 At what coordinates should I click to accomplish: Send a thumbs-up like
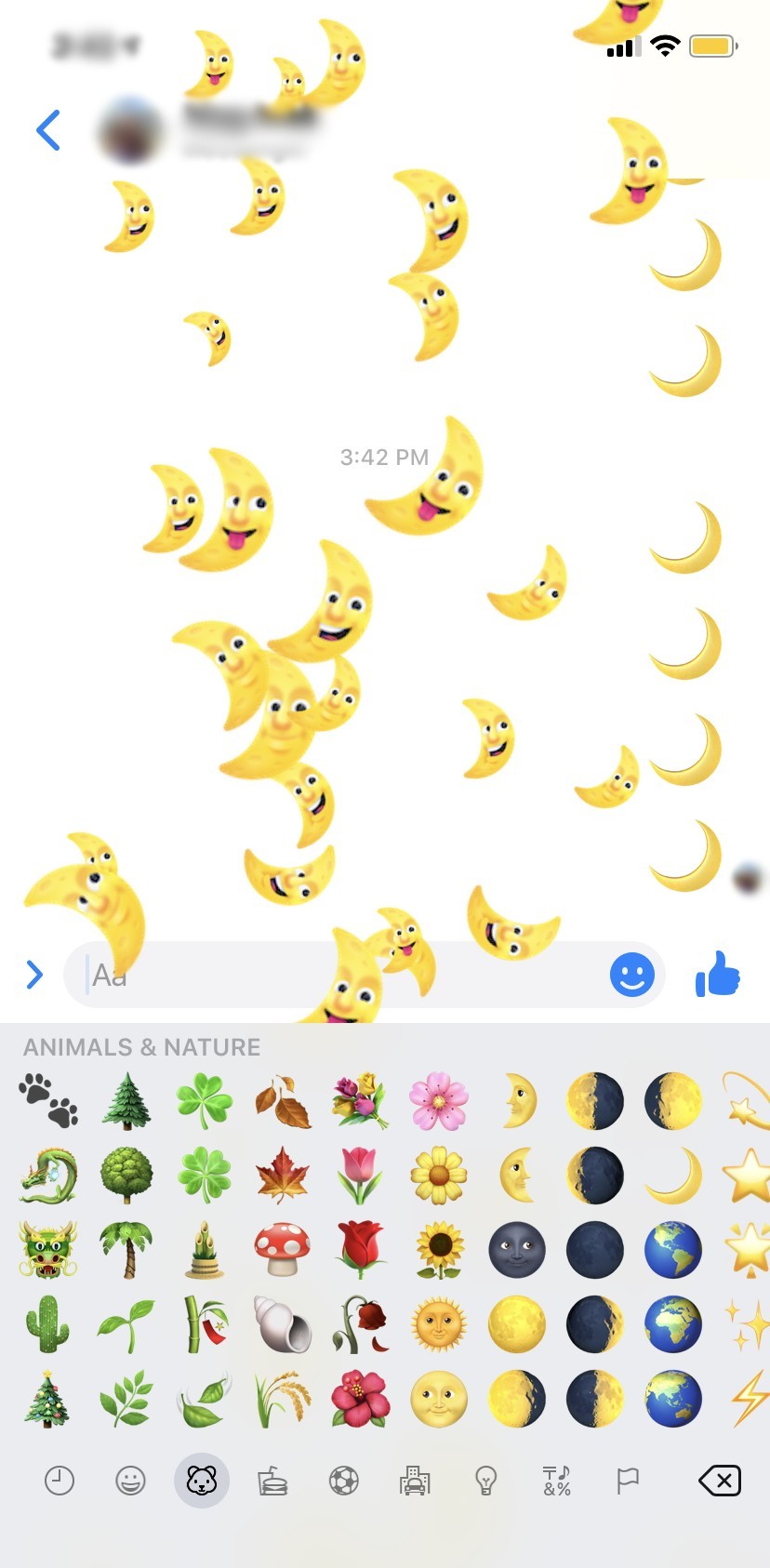(x=718, y=975)
